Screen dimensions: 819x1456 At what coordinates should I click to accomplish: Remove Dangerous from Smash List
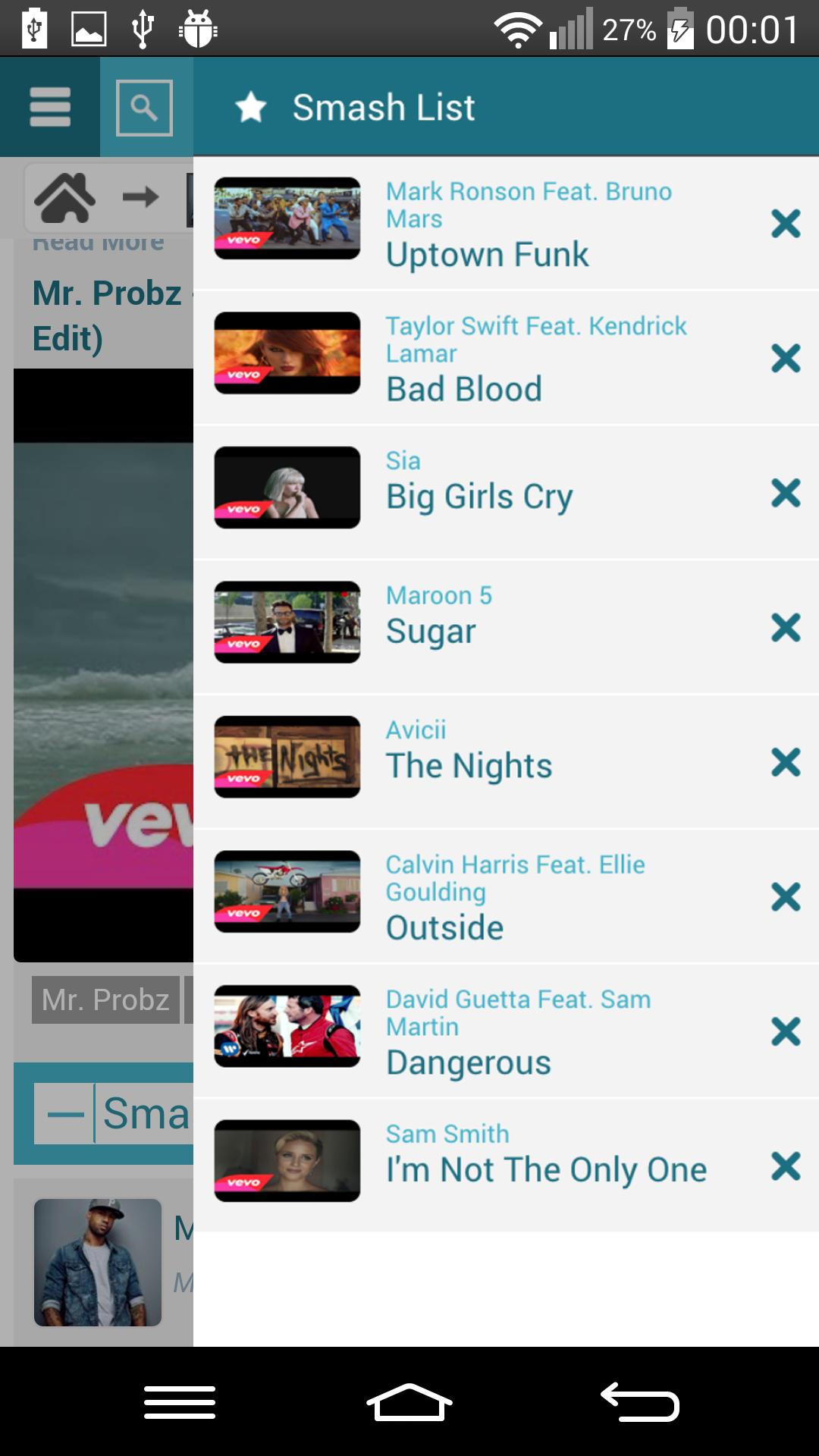click(x=786, y=1031)
